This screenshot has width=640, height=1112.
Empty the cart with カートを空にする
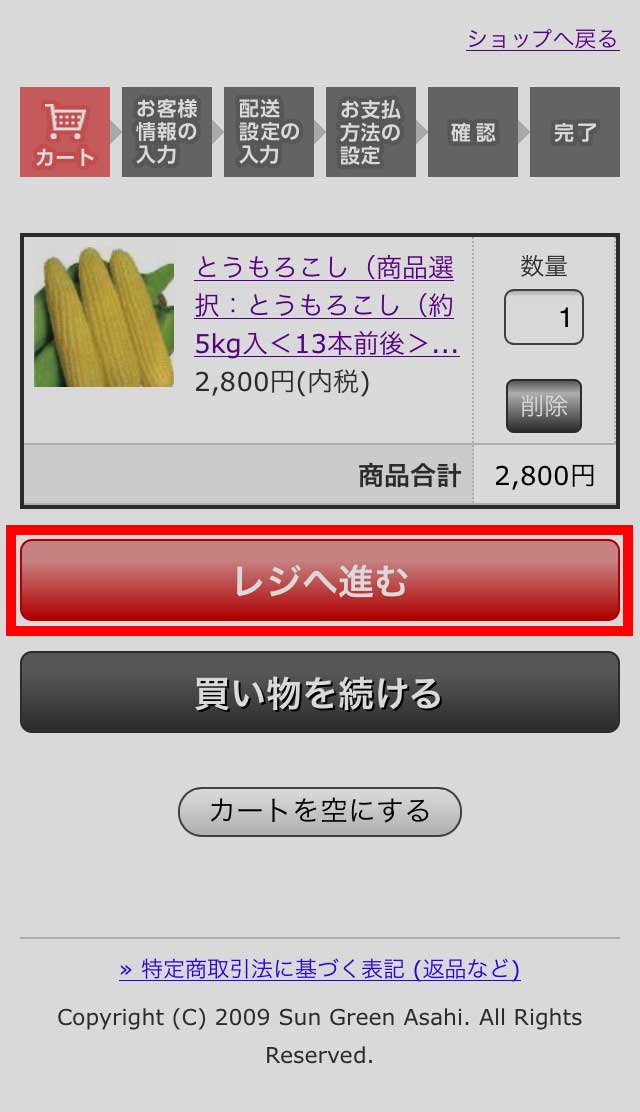[x=320, y=811]
